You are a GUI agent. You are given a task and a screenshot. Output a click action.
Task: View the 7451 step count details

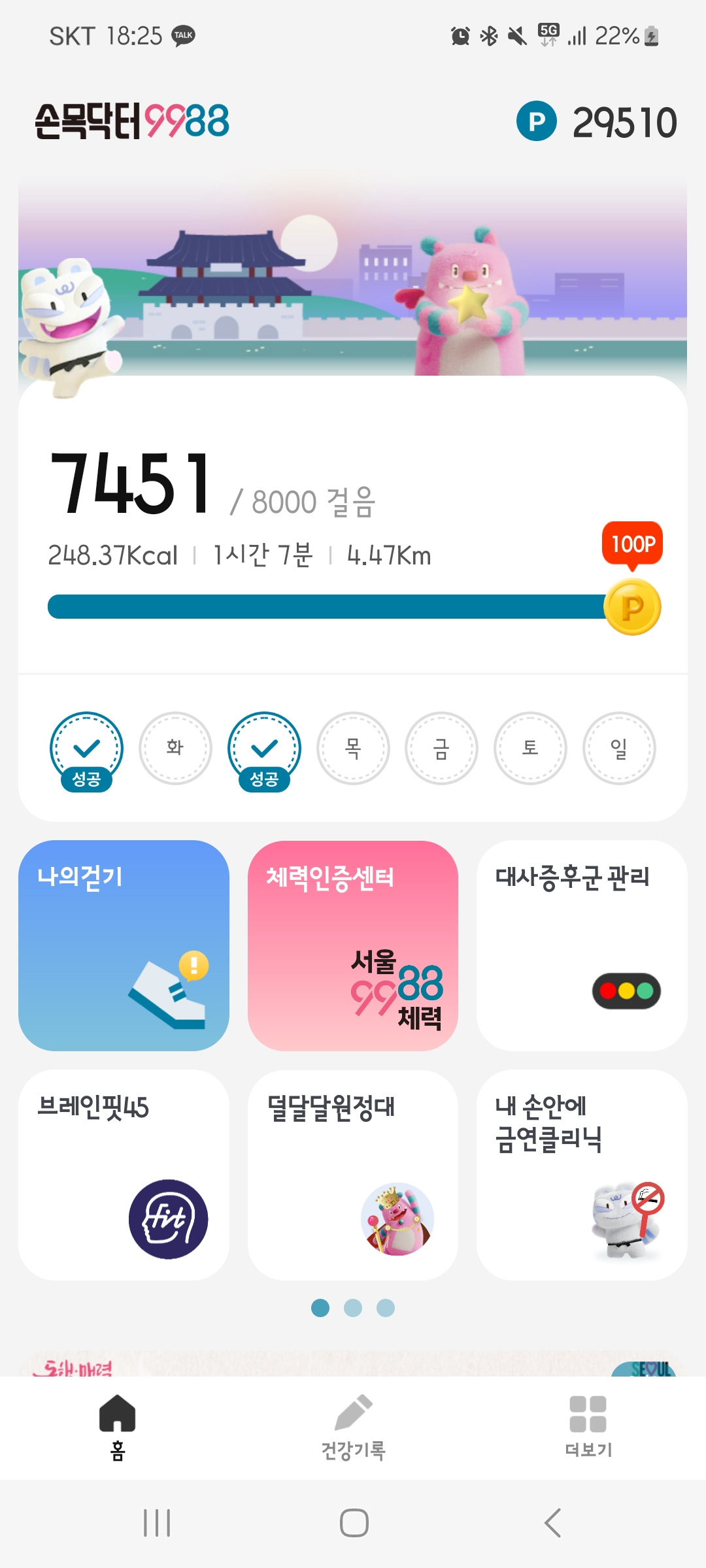[x=131, y=485]
